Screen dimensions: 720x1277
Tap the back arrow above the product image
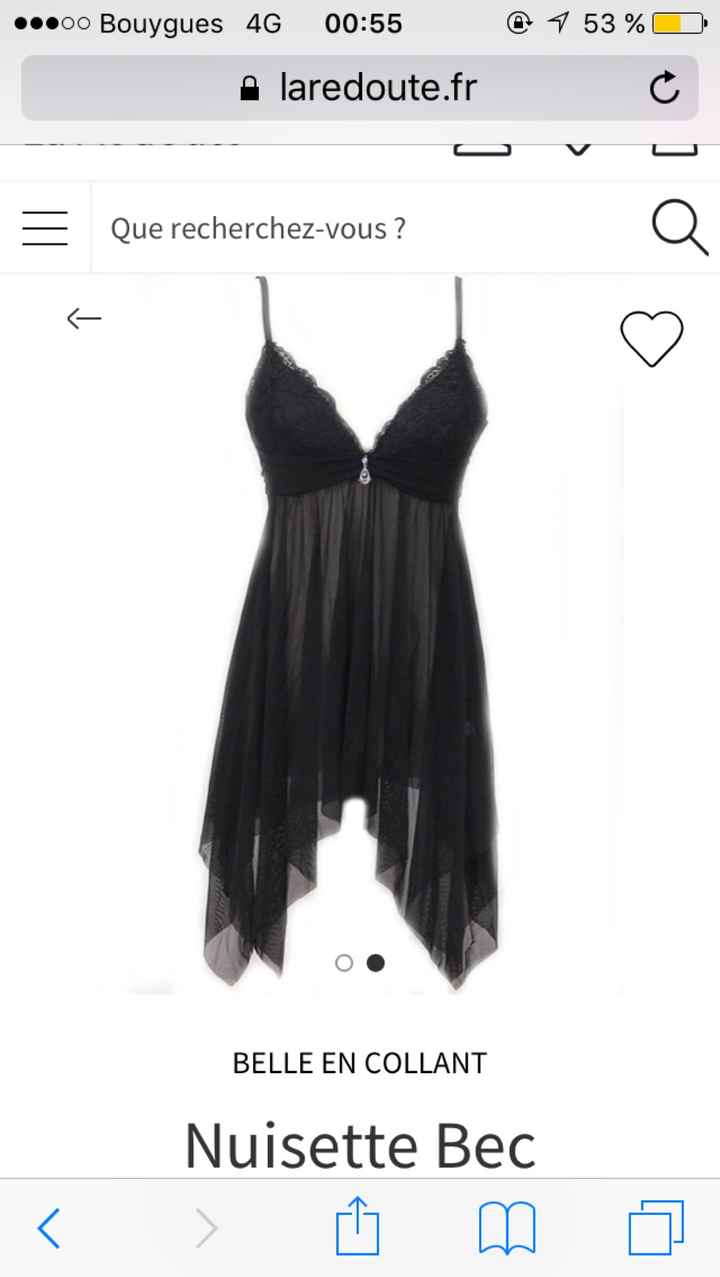pyautogui.click(x=84, y=318)
